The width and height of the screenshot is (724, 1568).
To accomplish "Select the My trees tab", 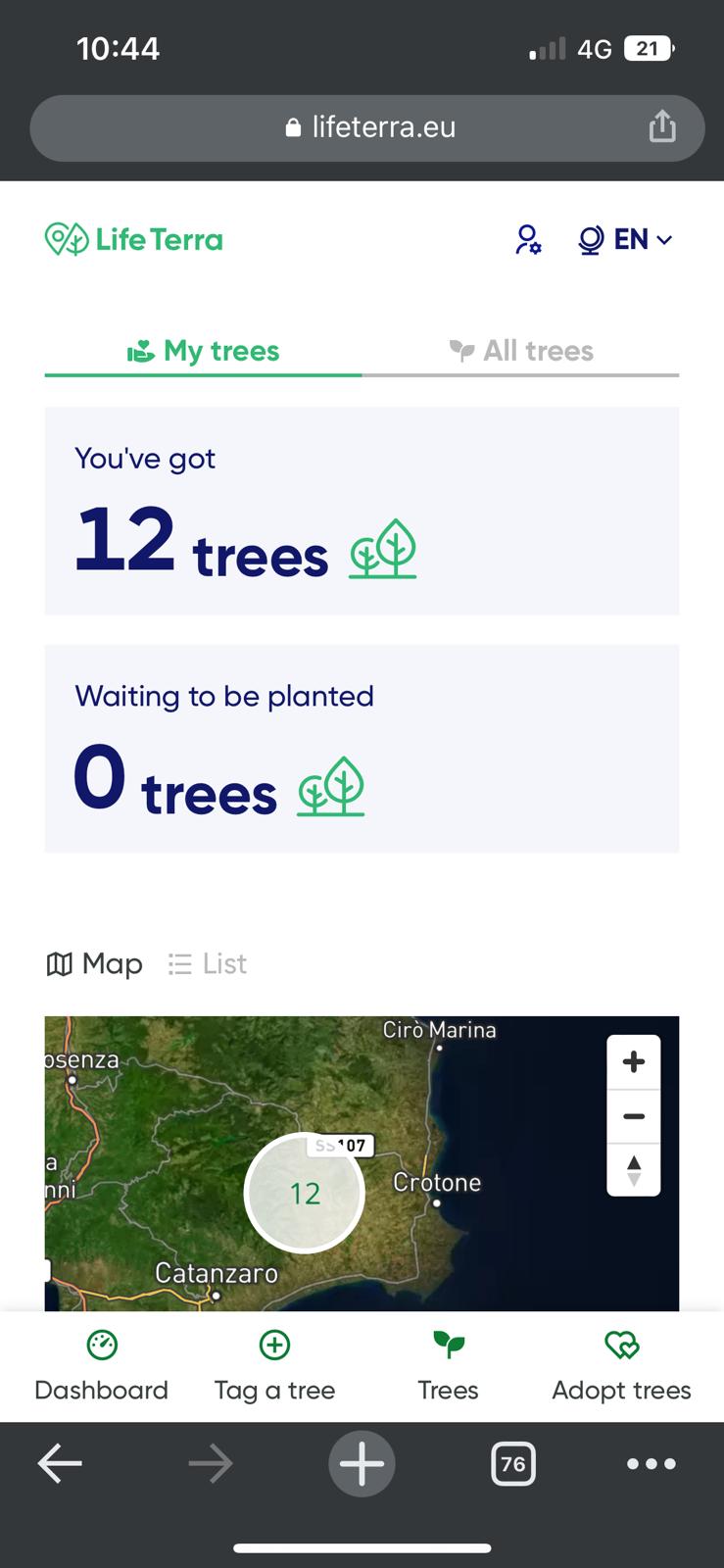I will point(204,351).
